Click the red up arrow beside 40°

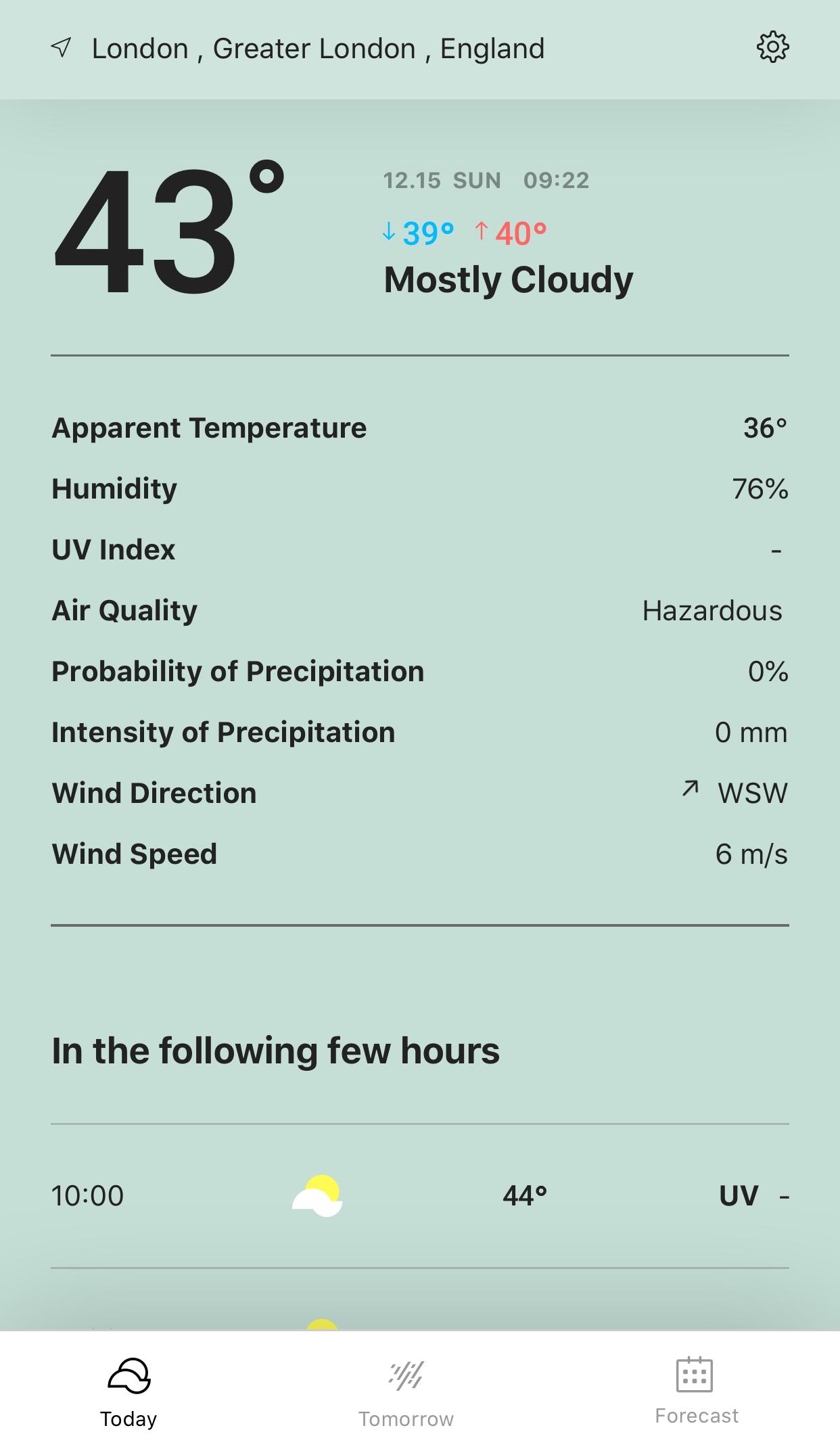[481, 231]
